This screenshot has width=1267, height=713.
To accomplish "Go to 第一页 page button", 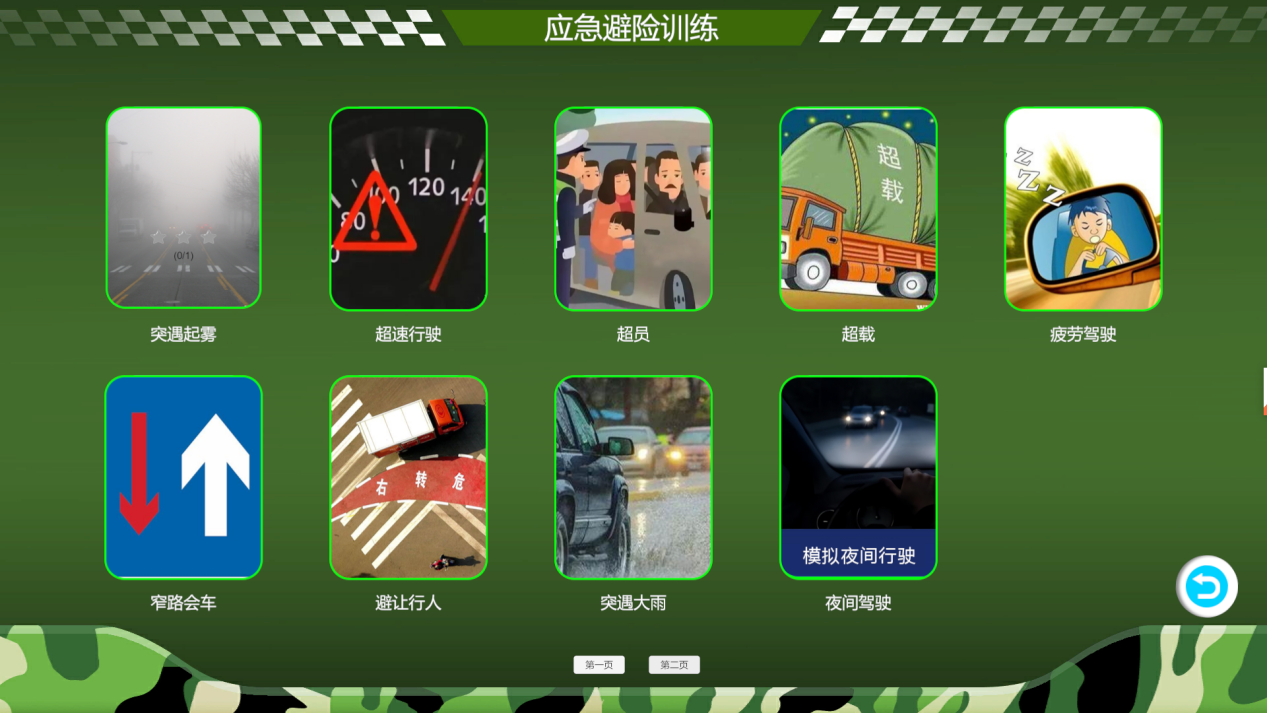I will tap(599, 665).
